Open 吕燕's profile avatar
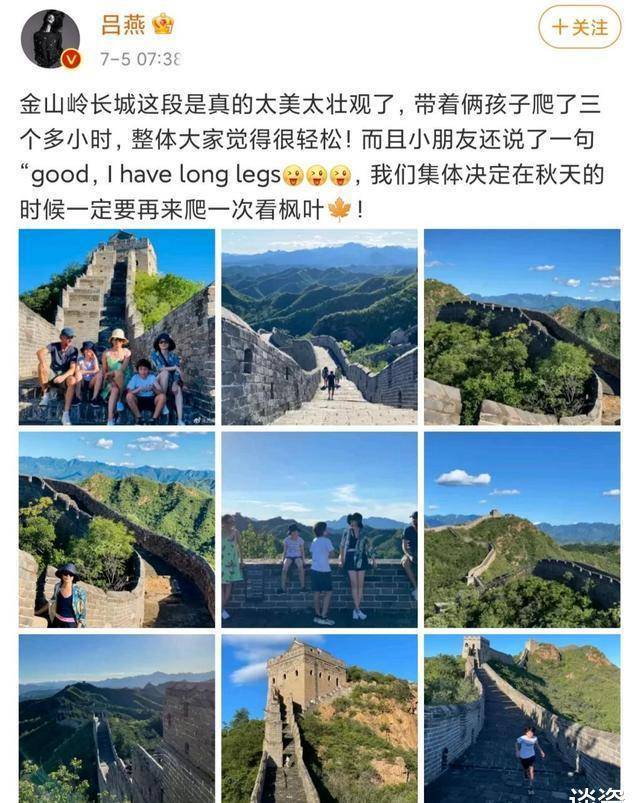 pos(50,38)
